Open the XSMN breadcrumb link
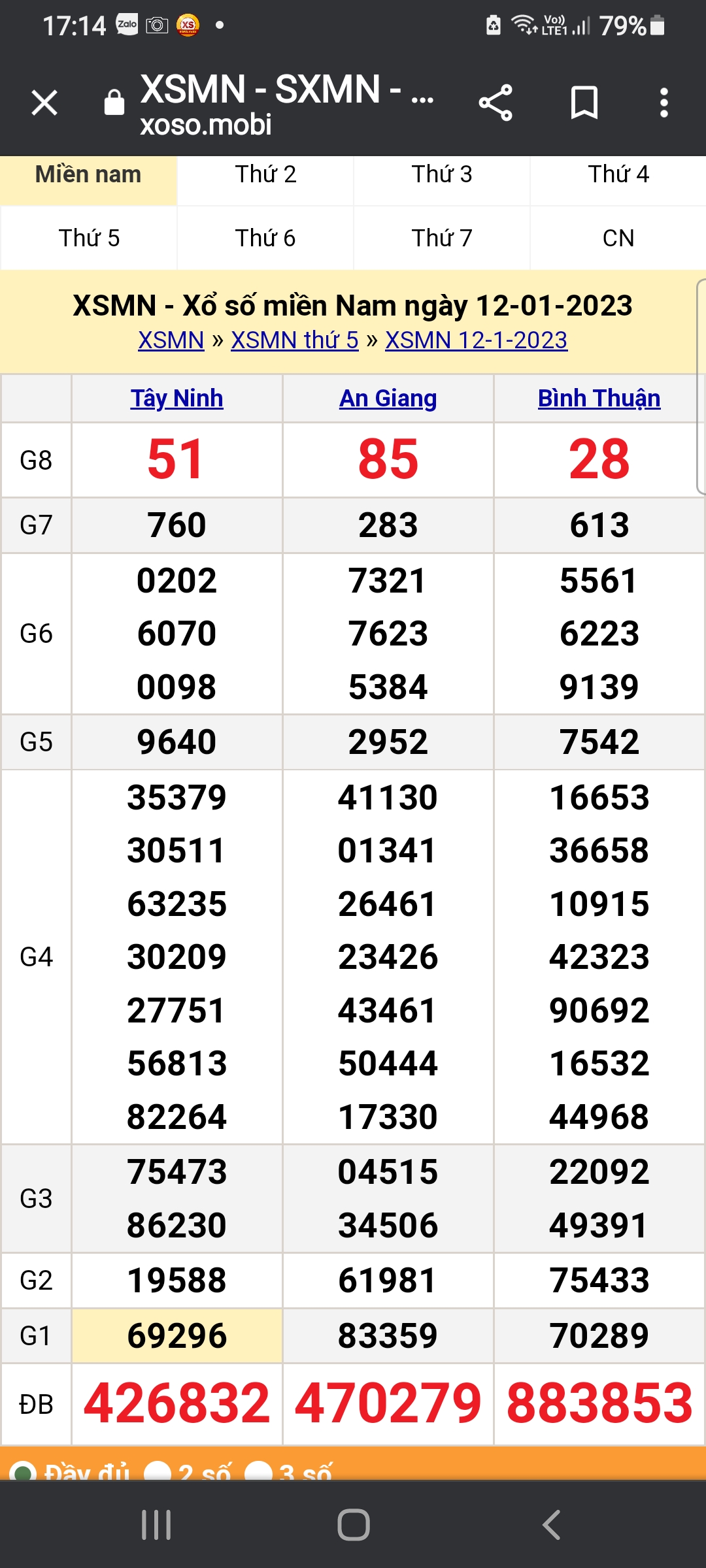This screenshot has height=1568, width=706. [171, 340]
